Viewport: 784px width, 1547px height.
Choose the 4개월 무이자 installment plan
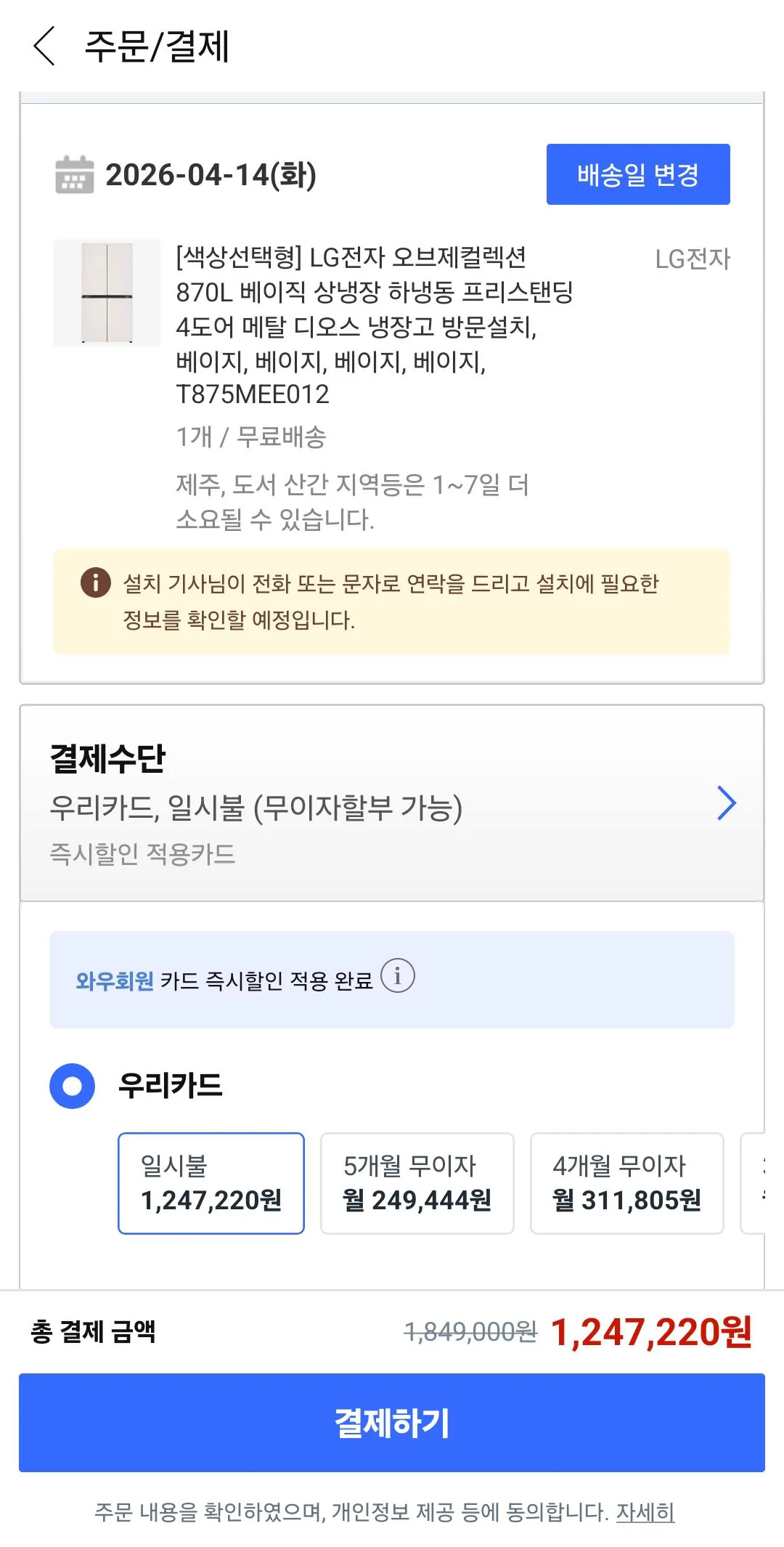click(627, 1184)
